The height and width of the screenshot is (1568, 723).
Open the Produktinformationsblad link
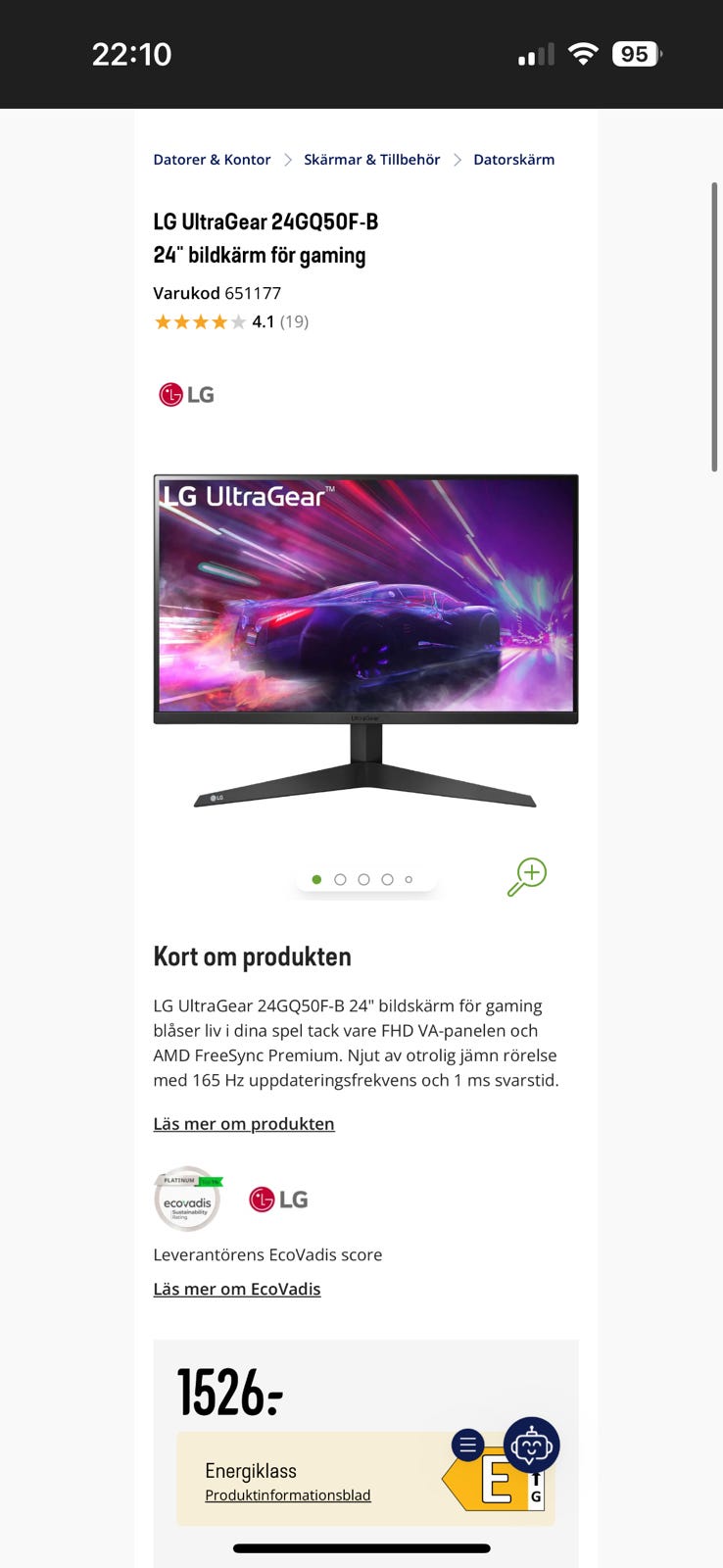pos(288,1494)
